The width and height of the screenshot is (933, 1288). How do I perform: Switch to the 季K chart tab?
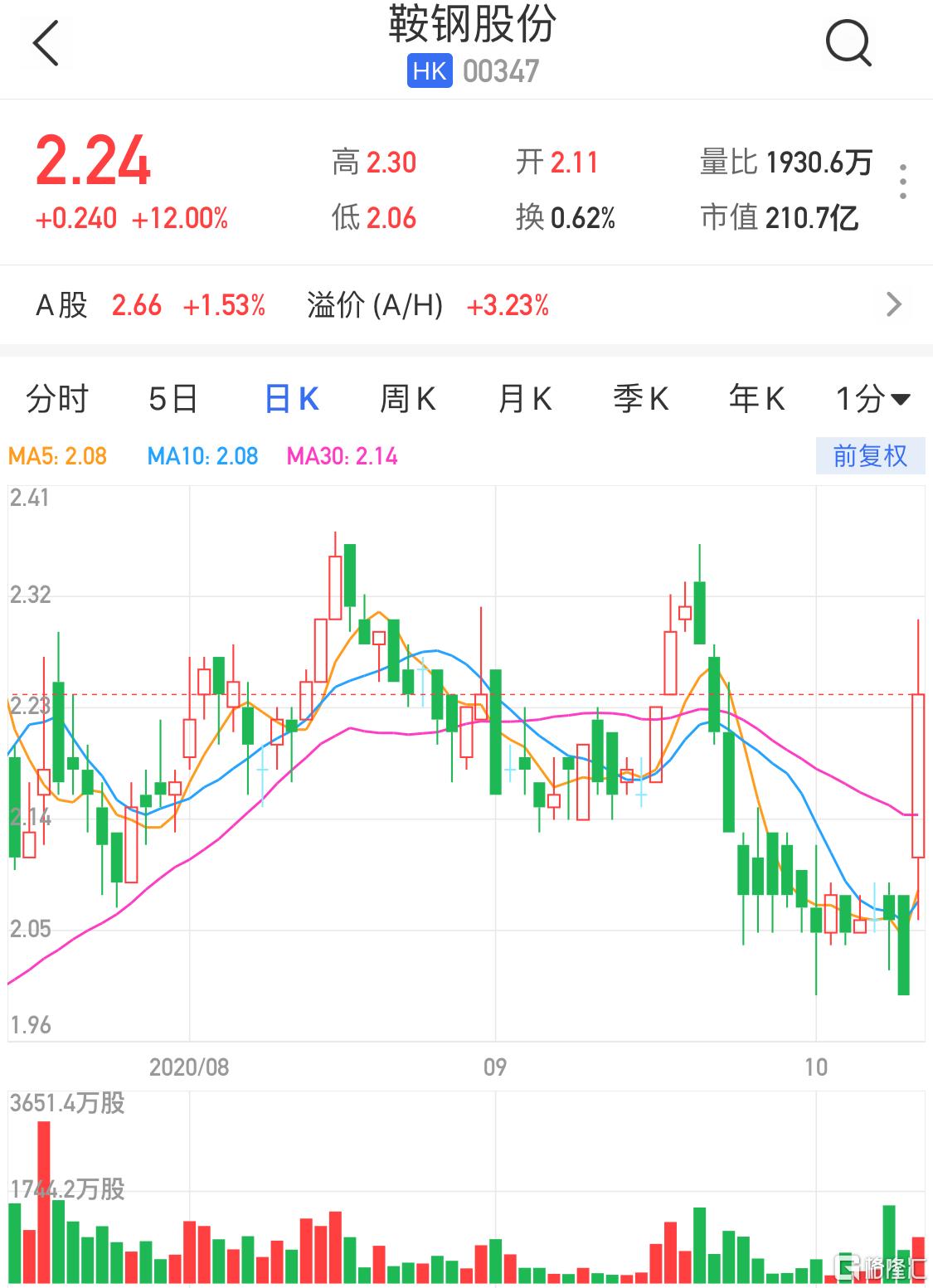[640, 400]
